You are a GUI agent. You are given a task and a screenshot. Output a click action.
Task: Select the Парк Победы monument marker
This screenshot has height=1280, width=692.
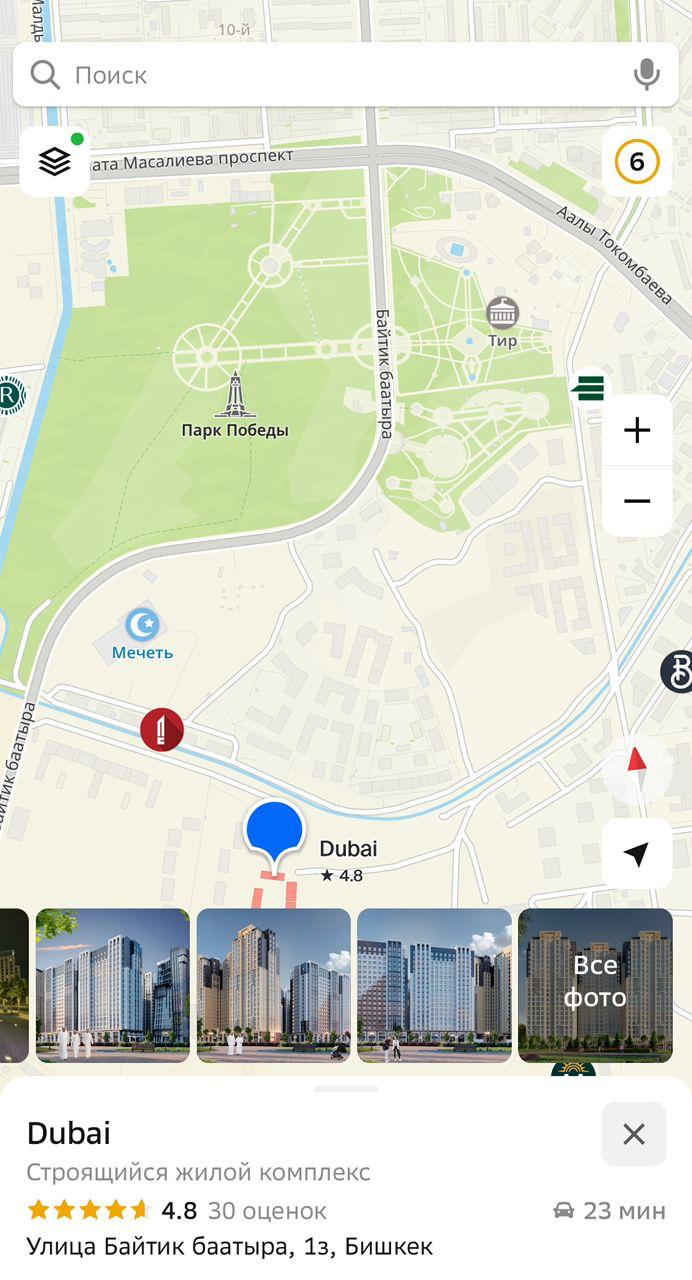235,397
